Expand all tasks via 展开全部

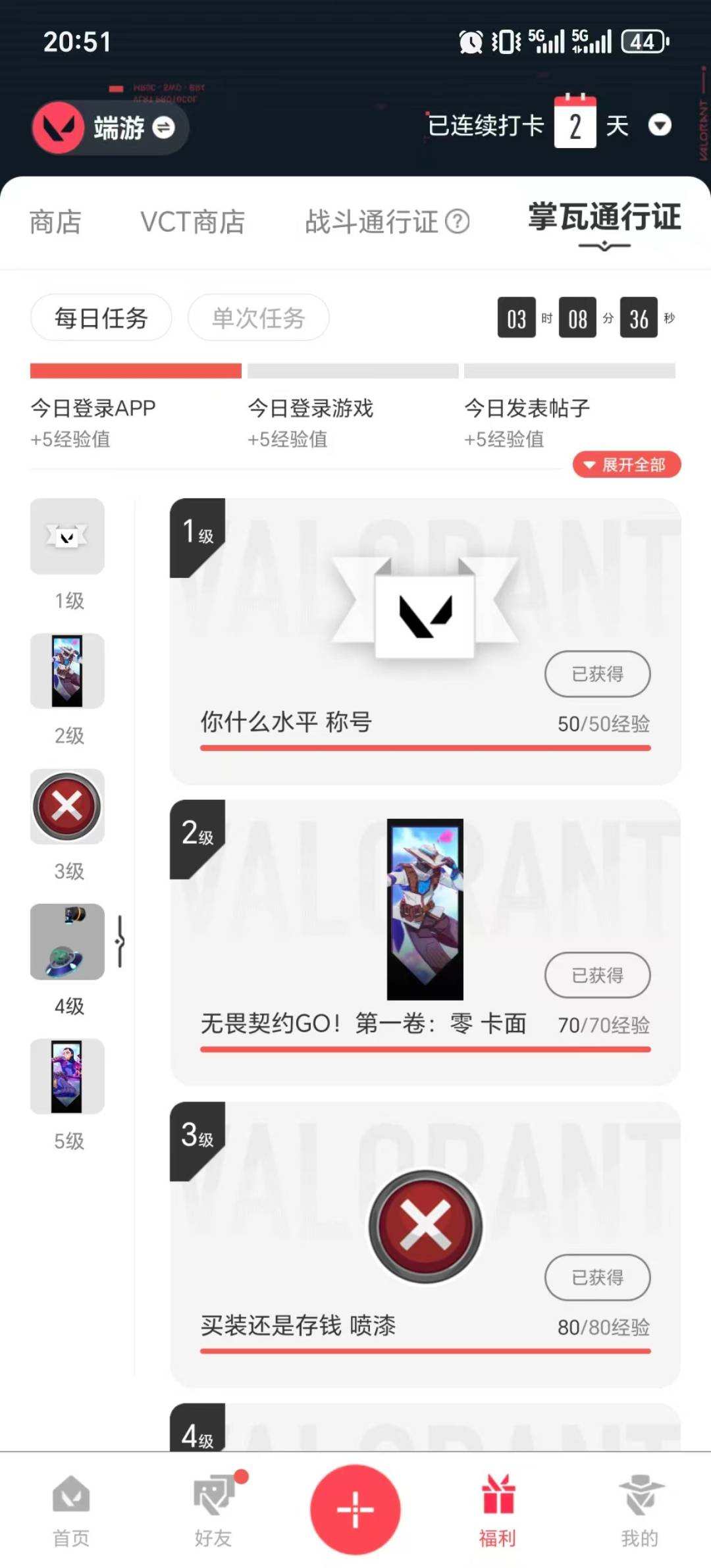pyautogui.click(x=625, y=465)
